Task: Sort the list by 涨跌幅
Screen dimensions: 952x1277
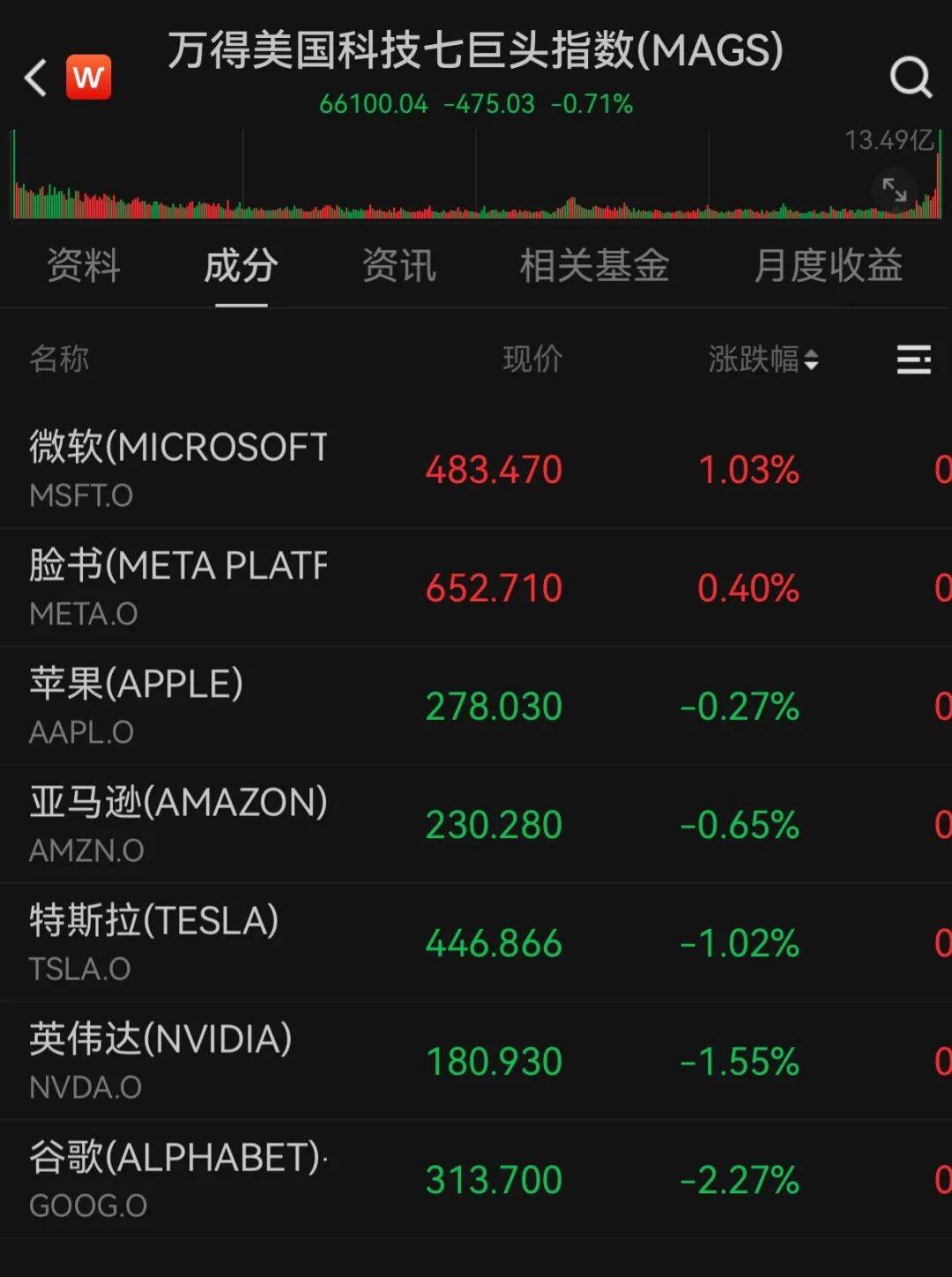Action: [x=763, y=360]
